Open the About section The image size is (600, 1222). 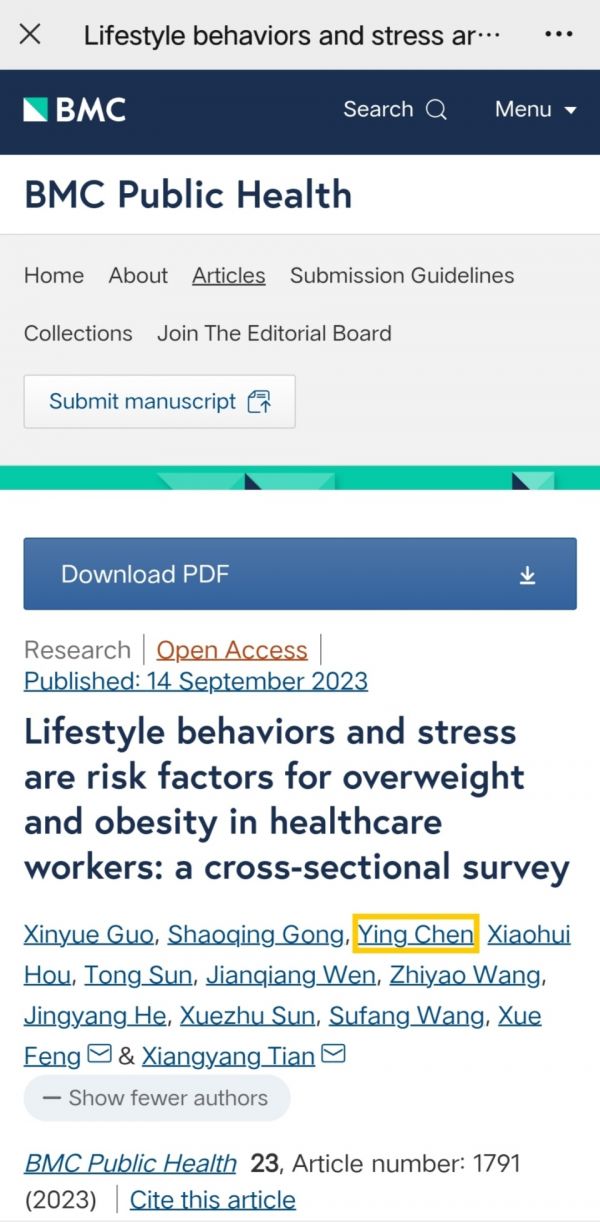[x=138, y=275]
